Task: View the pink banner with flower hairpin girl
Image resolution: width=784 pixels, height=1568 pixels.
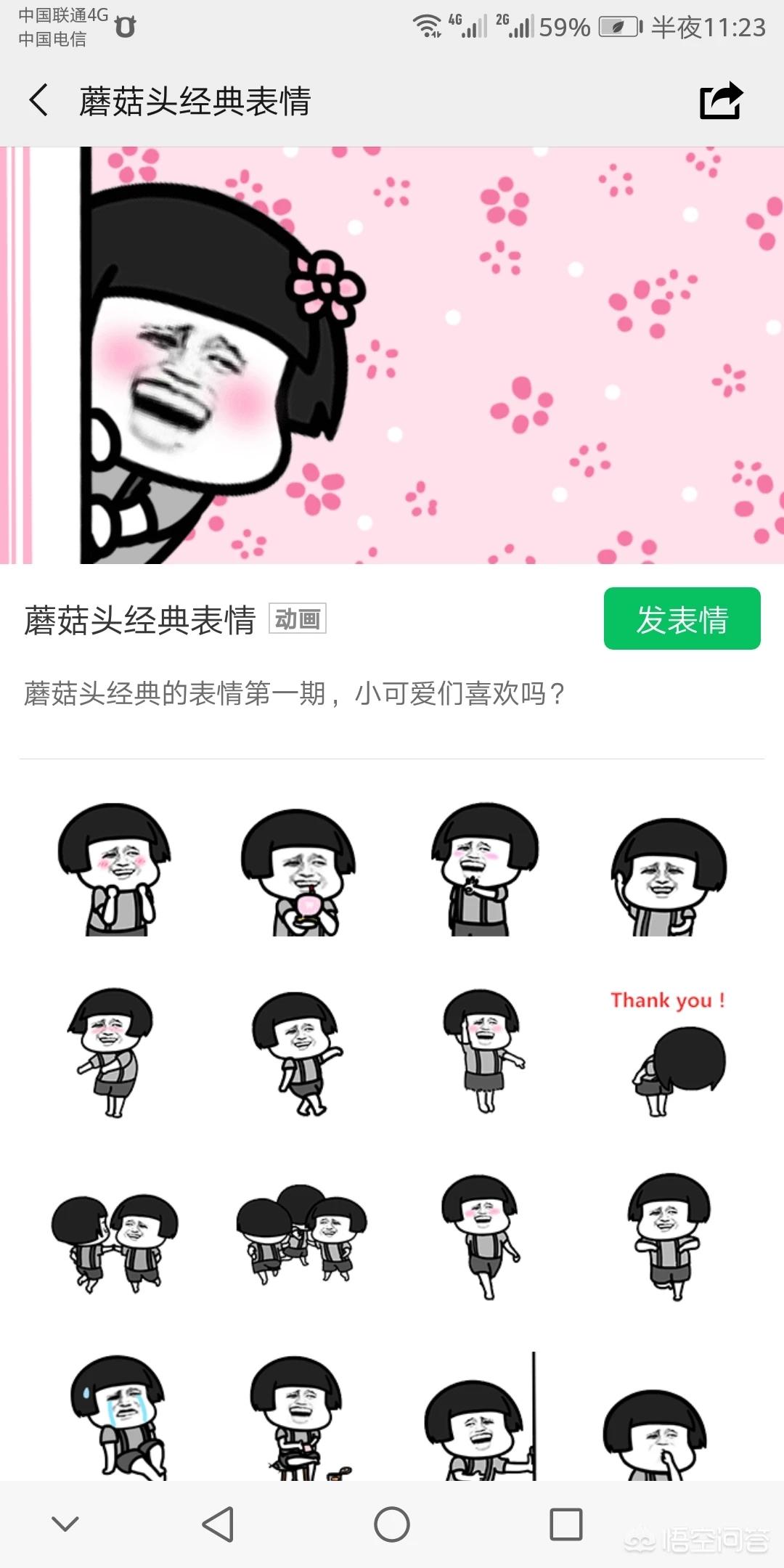Action: tap(392, 356)
